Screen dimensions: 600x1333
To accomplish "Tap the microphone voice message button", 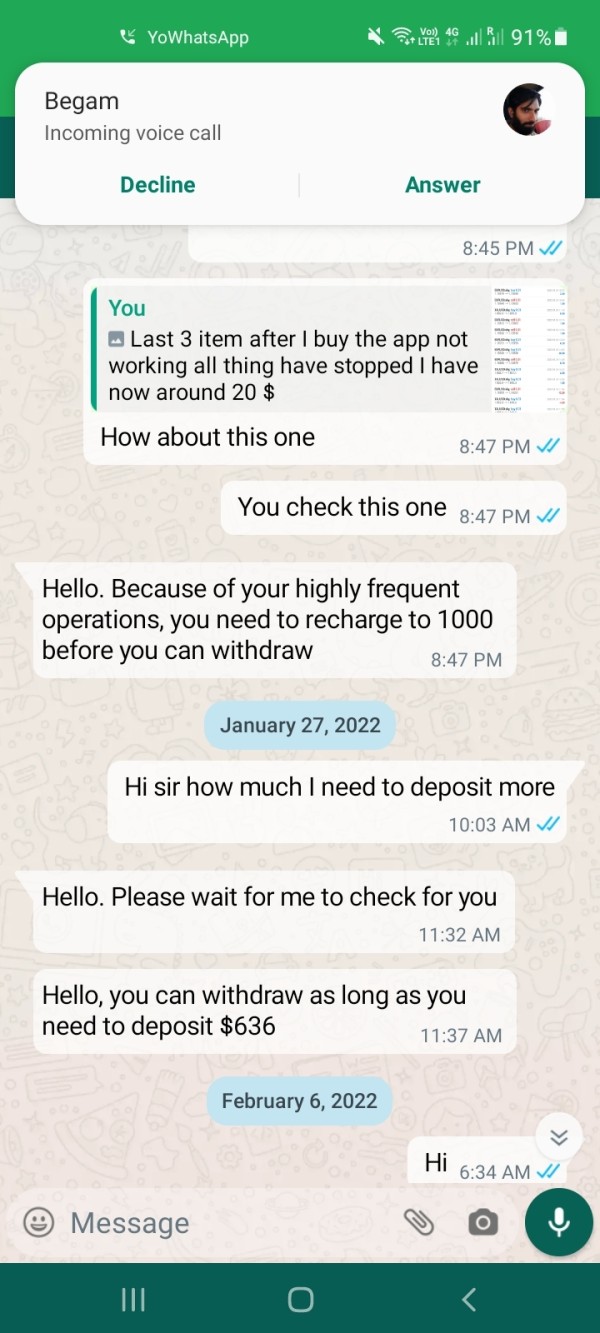I will coord(559,1222).
